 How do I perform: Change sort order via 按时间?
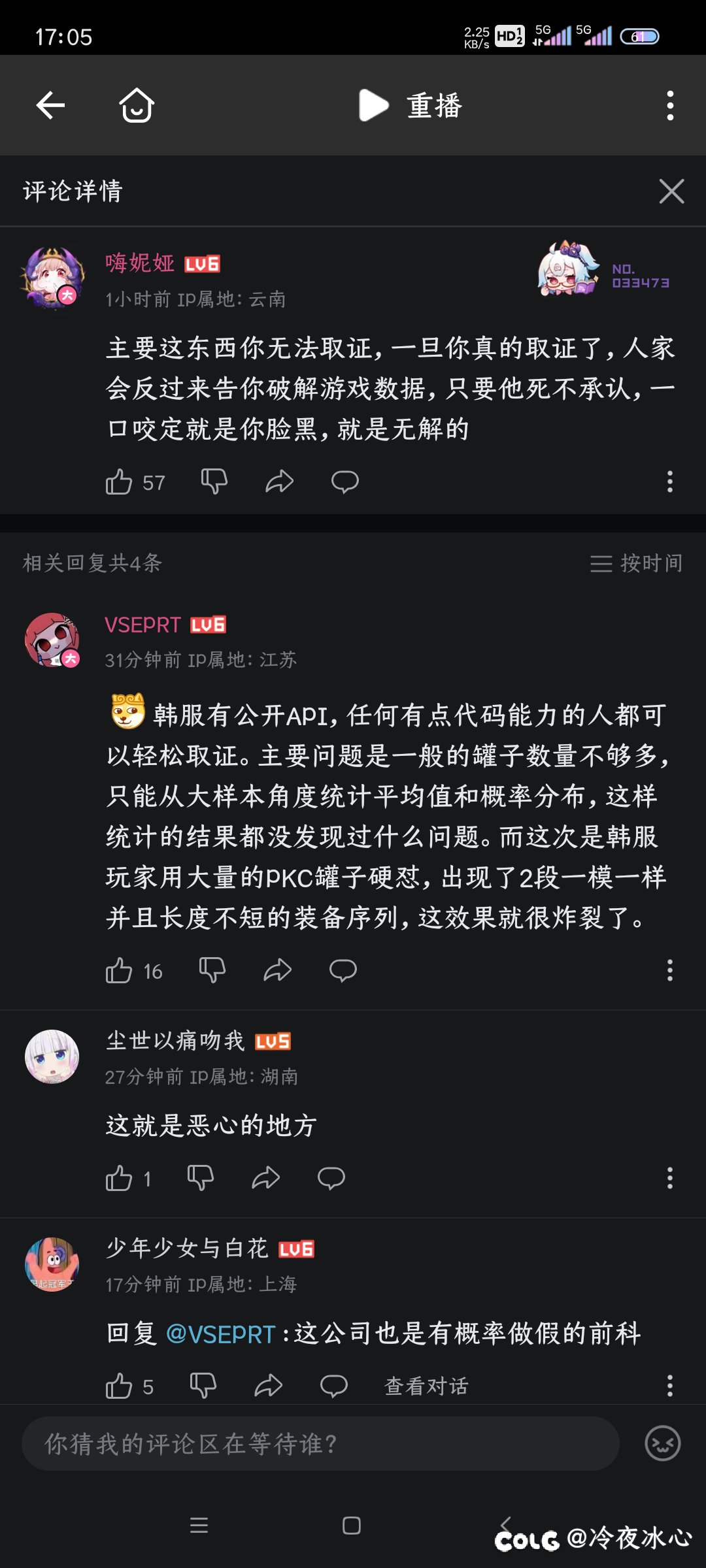tap(636, 563)
